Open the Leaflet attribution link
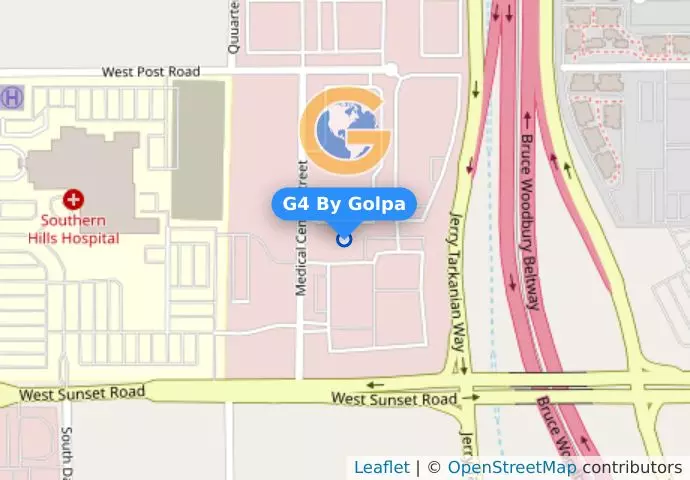 point(381,467)
